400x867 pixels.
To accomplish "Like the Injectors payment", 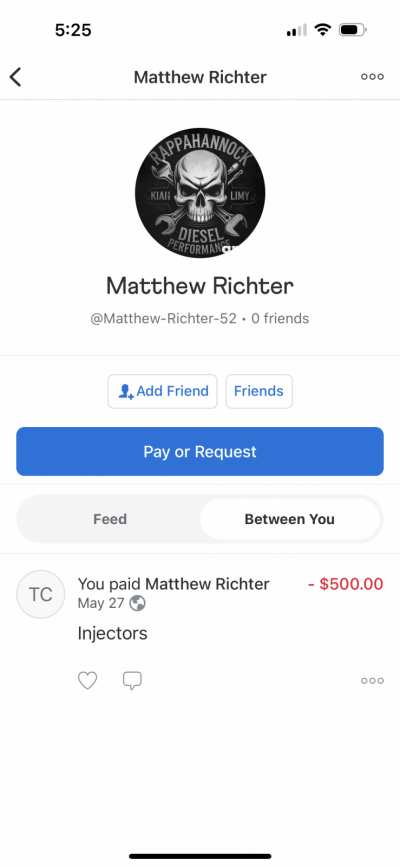I will point(87,681).
